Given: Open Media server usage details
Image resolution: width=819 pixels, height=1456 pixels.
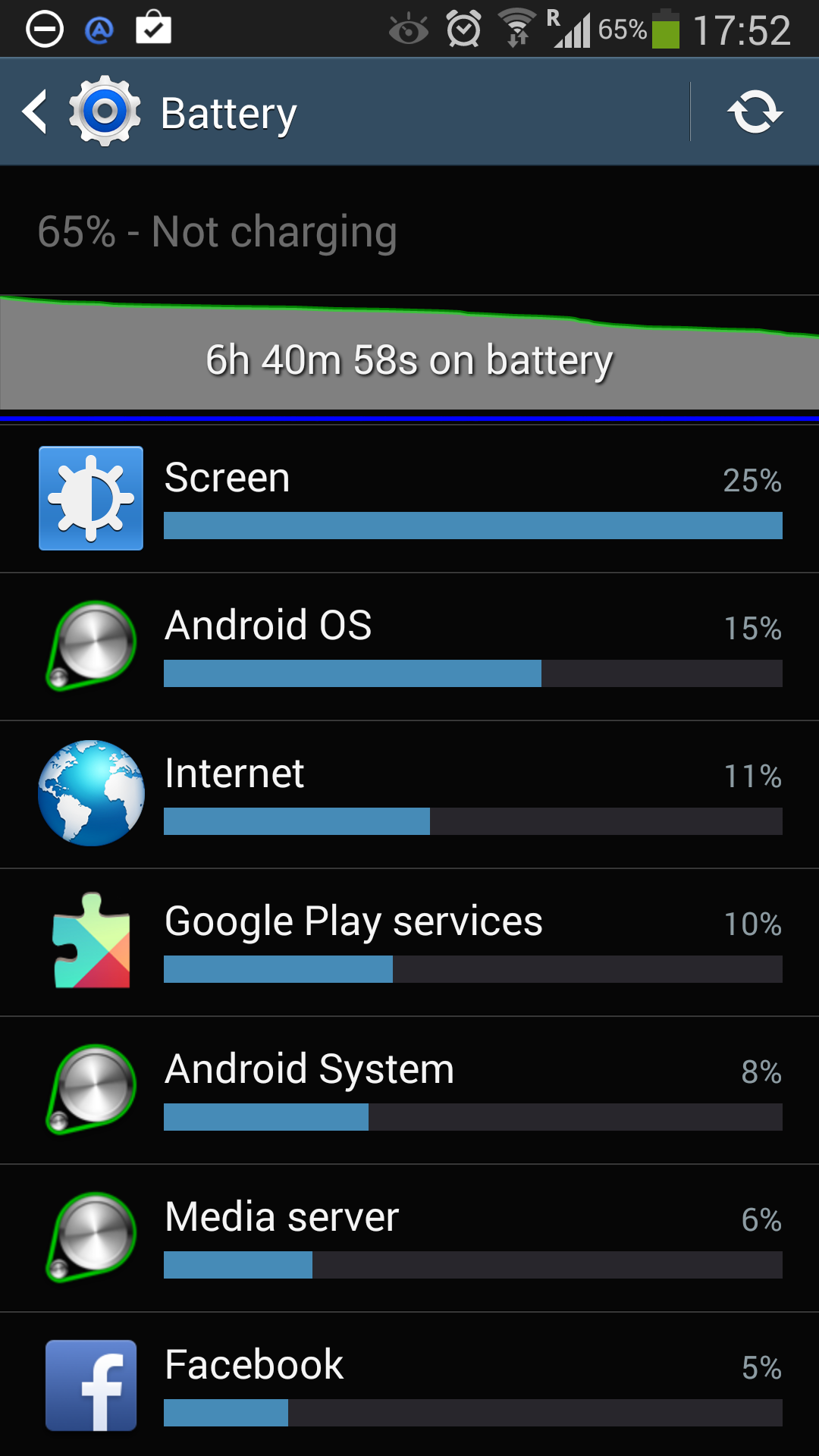Looking at the screenshot, I should [409, 1238].
